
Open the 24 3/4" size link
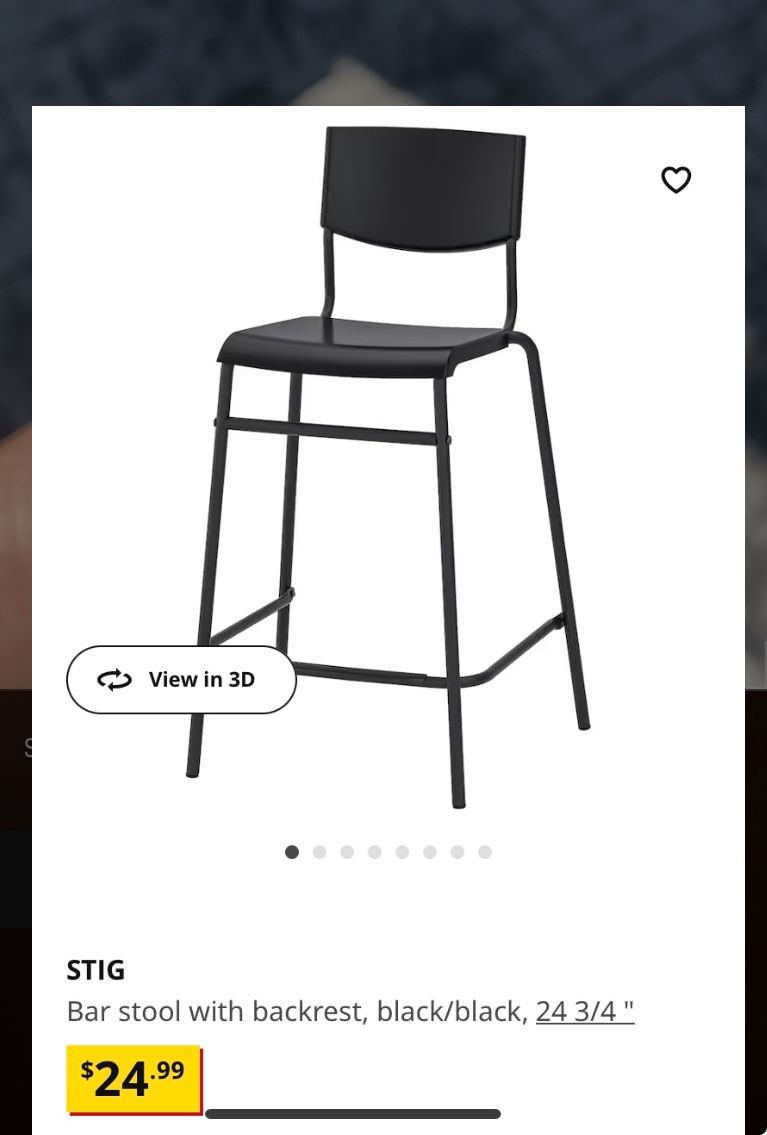coord(585,1012)
